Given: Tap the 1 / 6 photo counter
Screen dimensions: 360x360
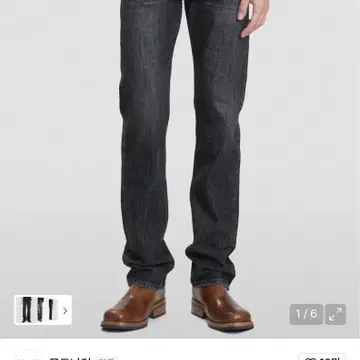Looking at the screenshot, I should point(306,314).
